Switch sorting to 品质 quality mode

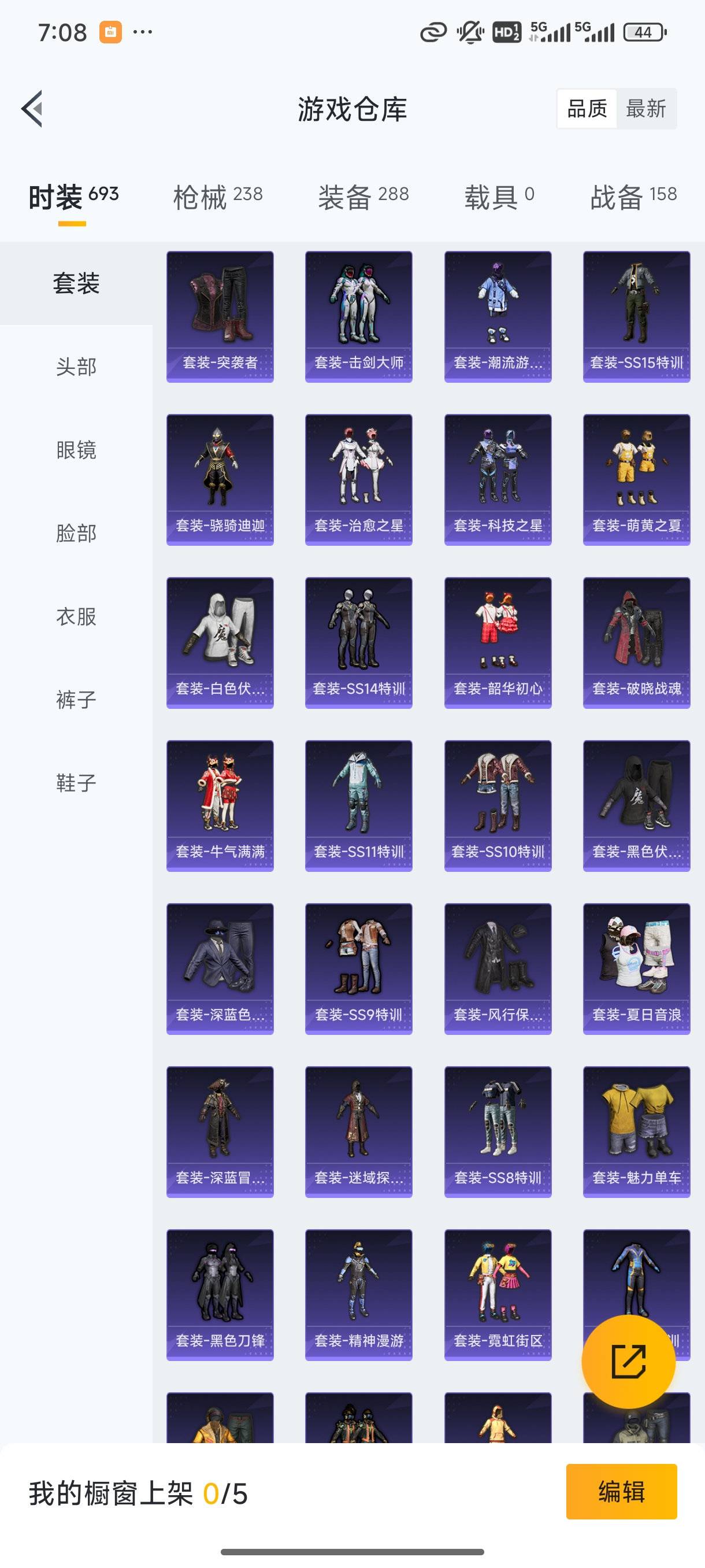click(x=587, y=108)
